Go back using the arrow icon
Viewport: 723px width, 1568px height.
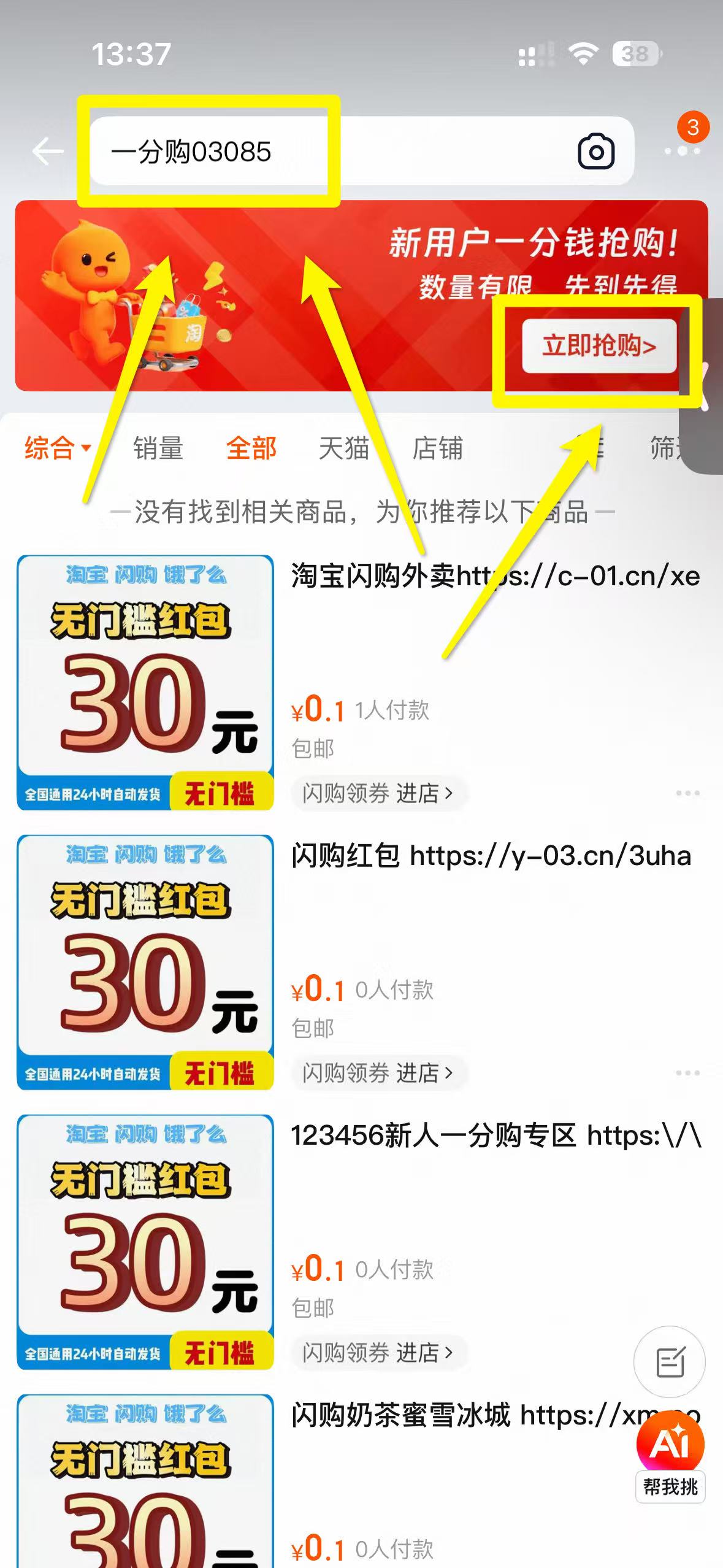(48, 151)
